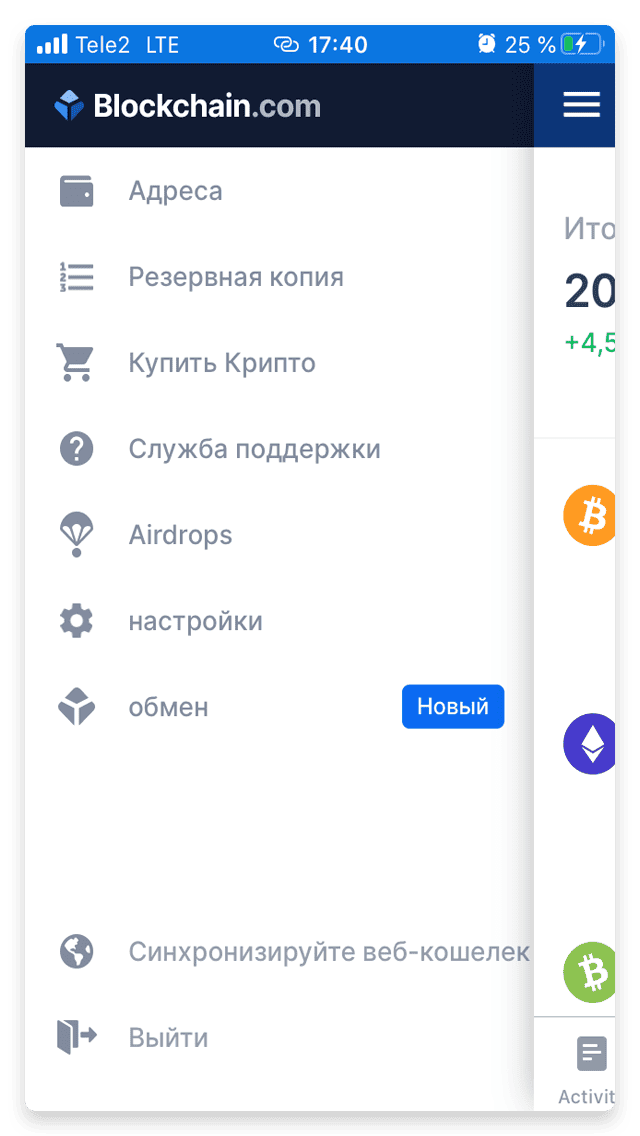Tap Выйти to log out
The height and width of the screenshot is (1136, 640).
click(279, 1037)
